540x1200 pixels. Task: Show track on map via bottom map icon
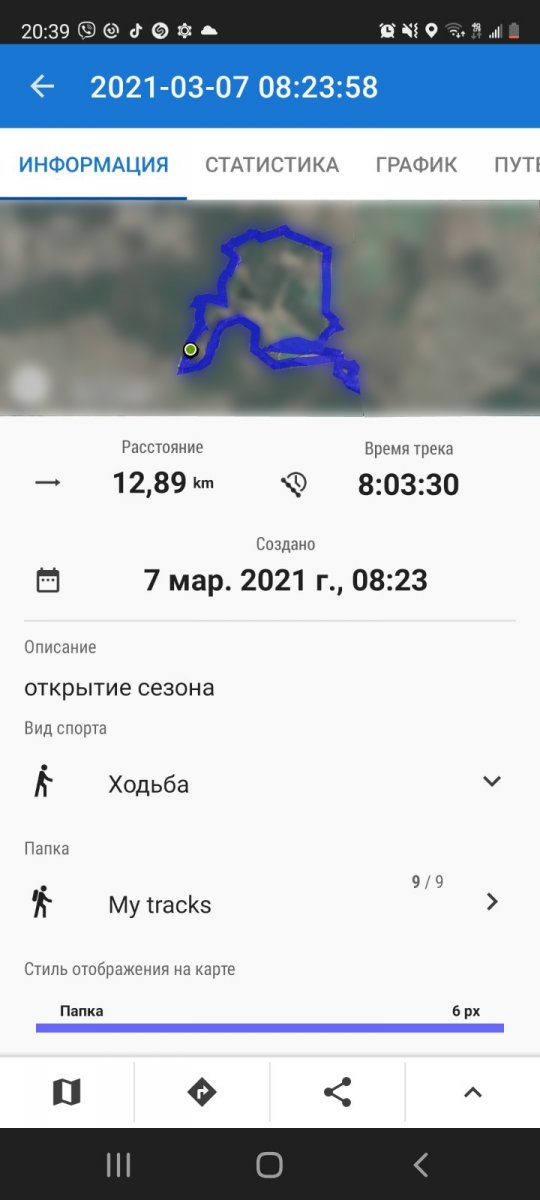coord(66,1092)
